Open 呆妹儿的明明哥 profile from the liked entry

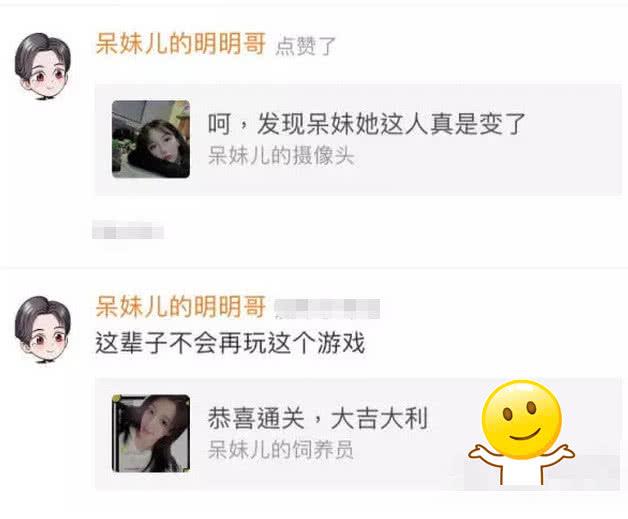[x=180, y=46]
